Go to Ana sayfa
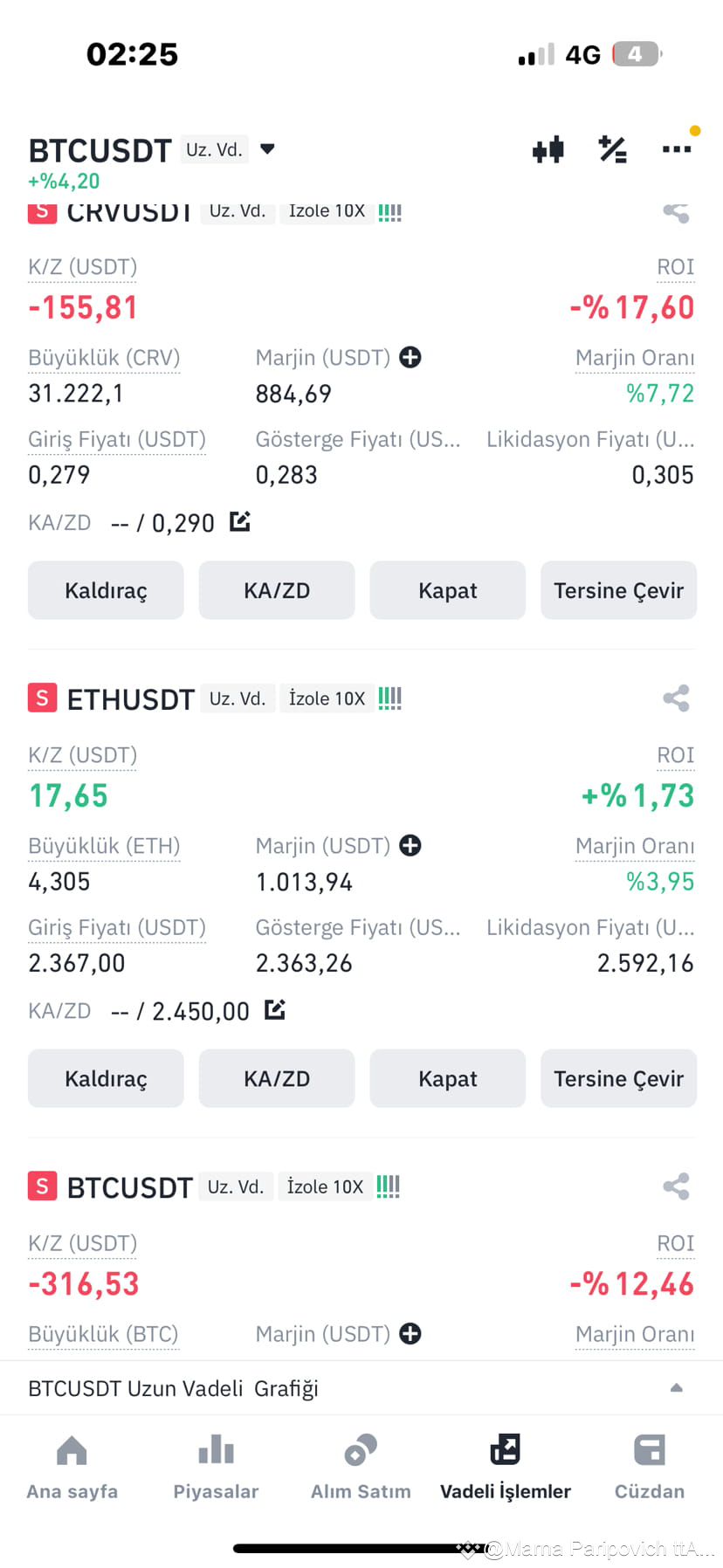Viewport: 723px width, 1568px height. tap(72, 1465)
